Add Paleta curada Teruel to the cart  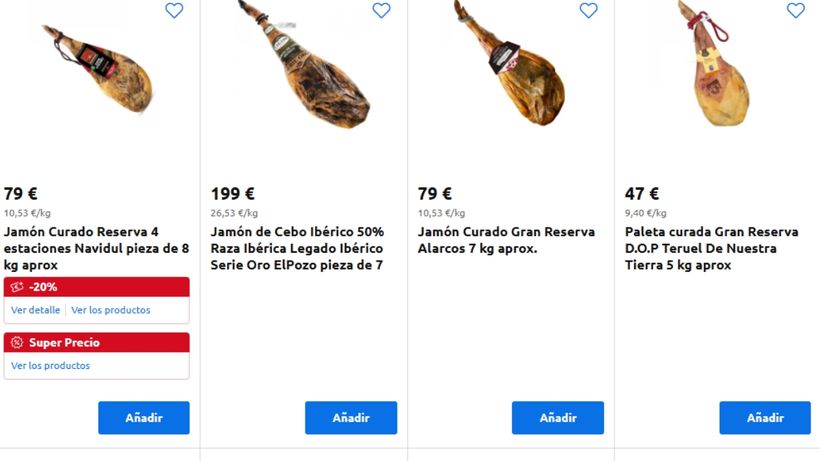tap(764, 418)
